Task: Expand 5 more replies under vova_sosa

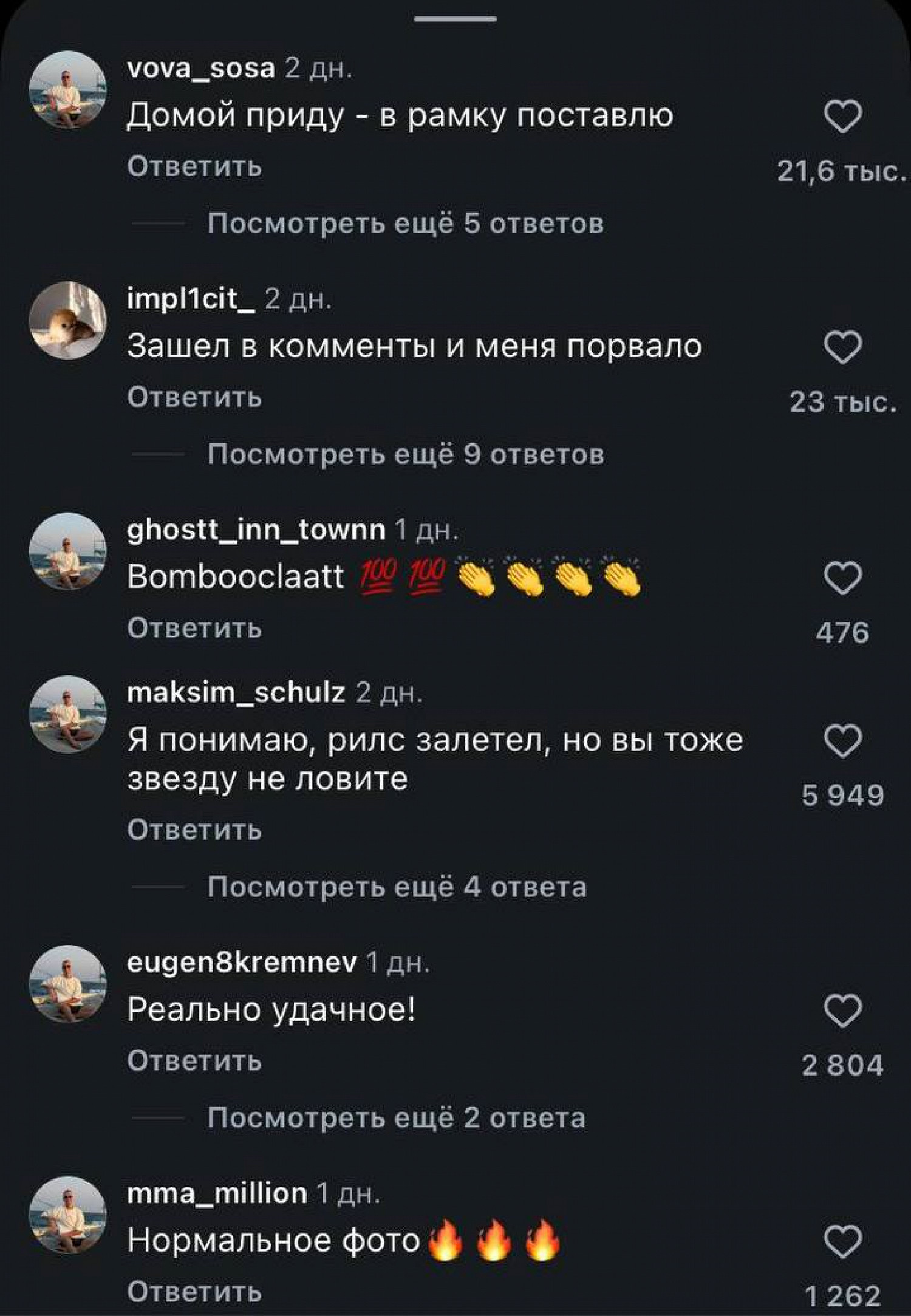Action: (405, 223)
